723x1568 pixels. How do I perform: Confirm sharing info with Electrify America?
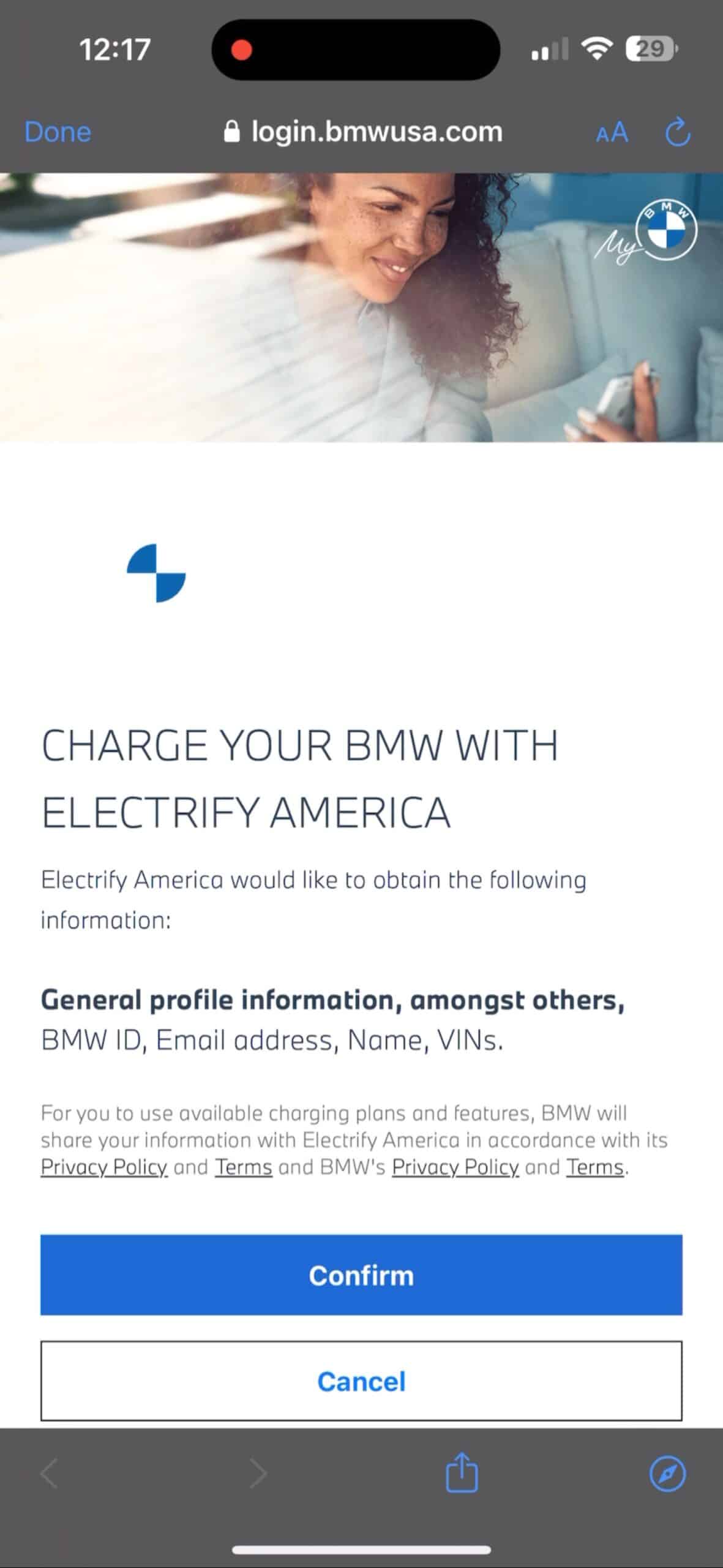361,1275
